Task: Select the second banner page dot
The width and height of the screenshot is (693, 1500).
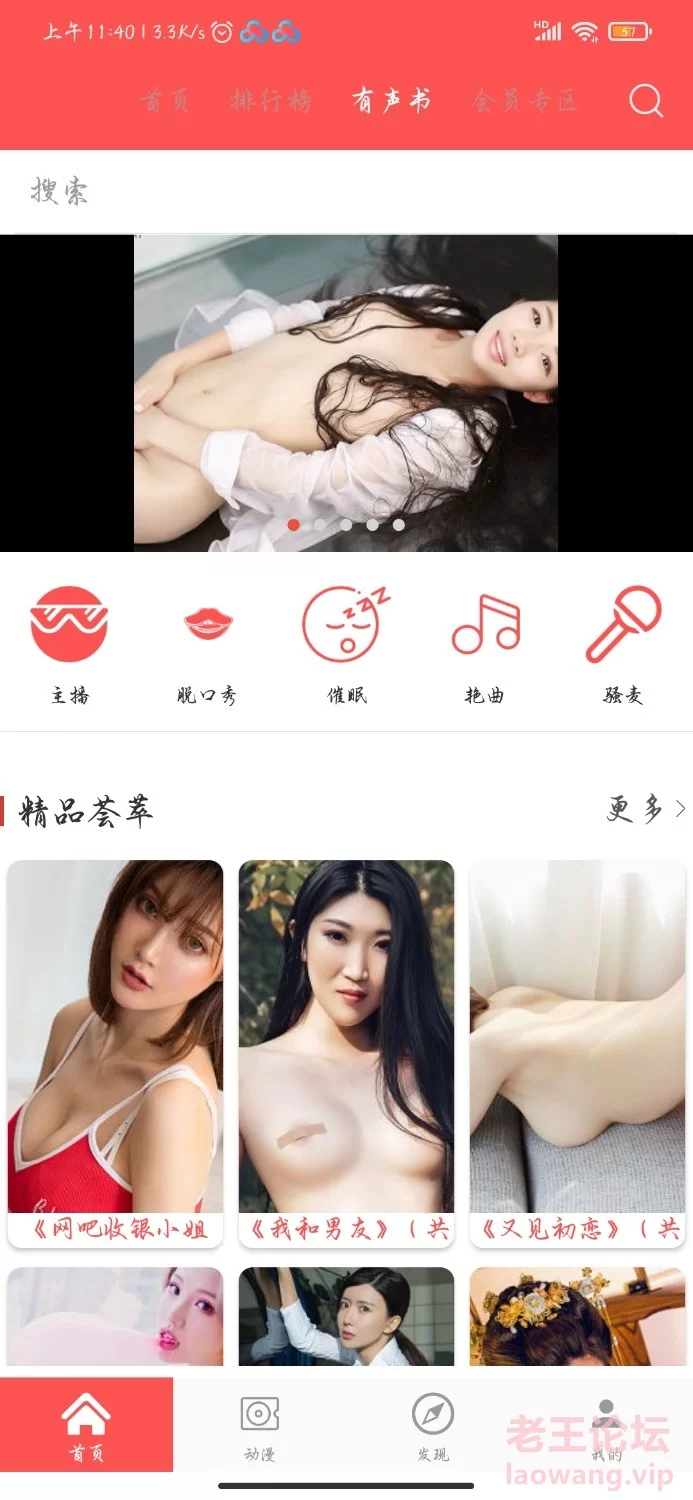Action: point(320,524)
